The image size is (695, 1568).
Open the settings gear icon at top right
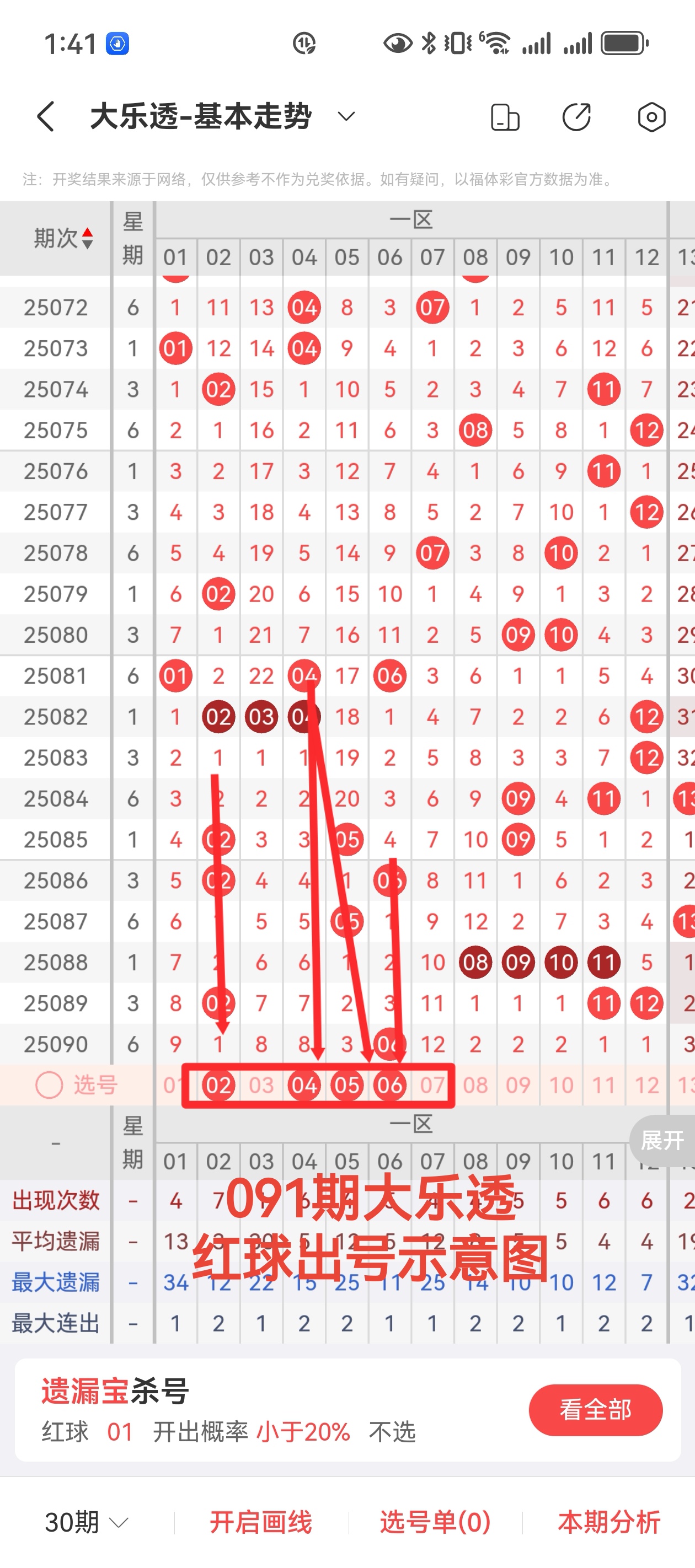(x=651, y=116)
